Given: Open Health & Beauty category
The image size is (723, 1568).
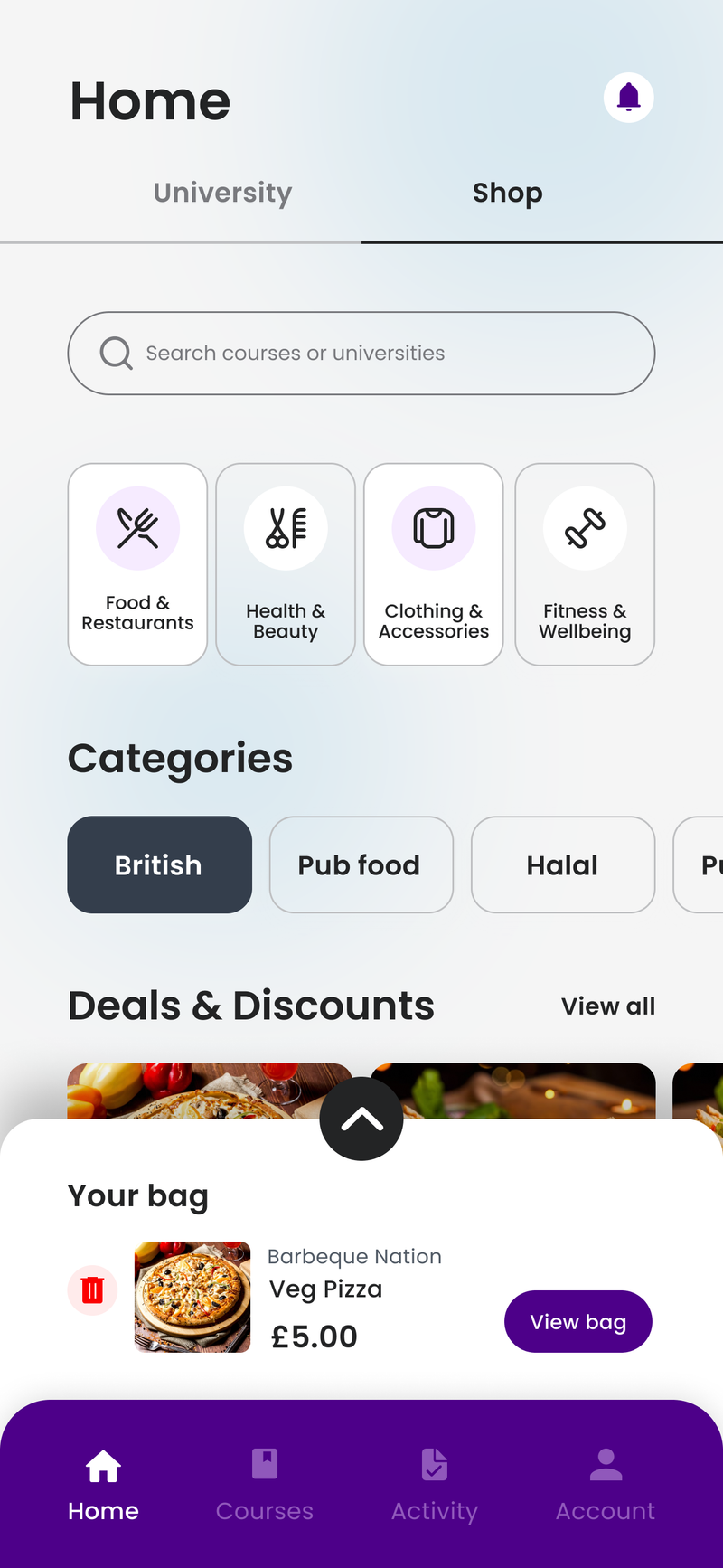Looking at the screenshot, I should (x=286, y=564).
